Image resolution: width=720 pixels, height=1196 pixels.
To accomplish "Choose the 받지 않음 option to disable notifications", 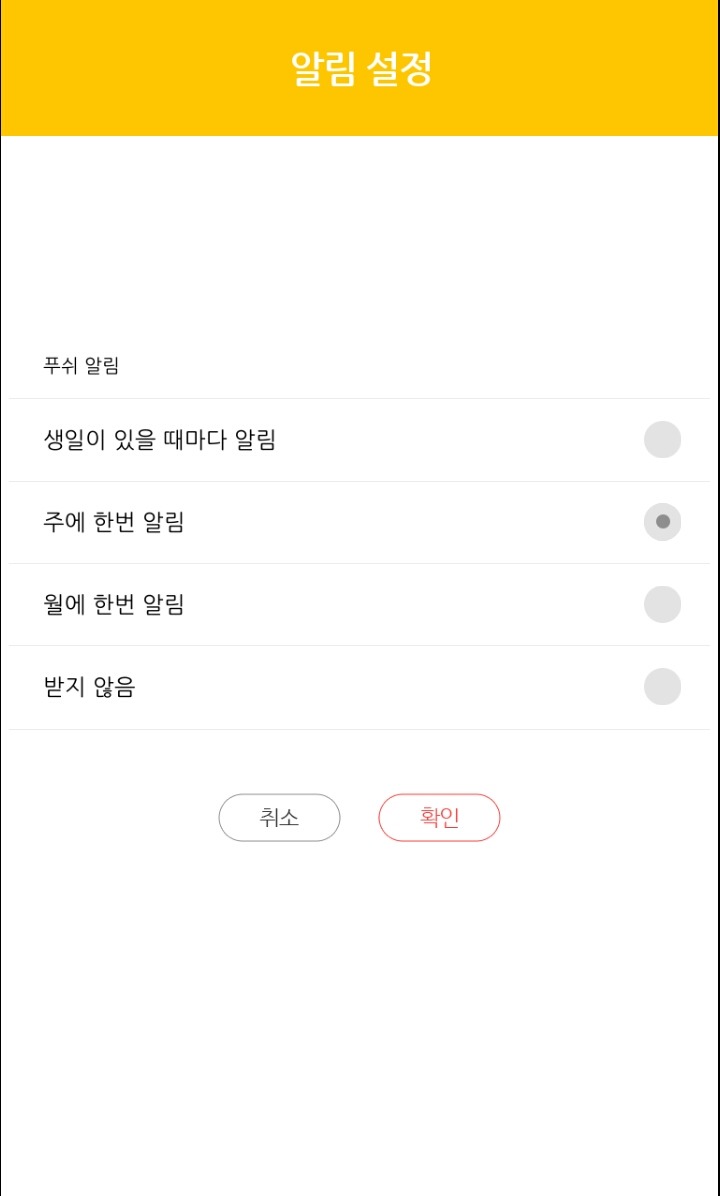I will pos(662,686).
